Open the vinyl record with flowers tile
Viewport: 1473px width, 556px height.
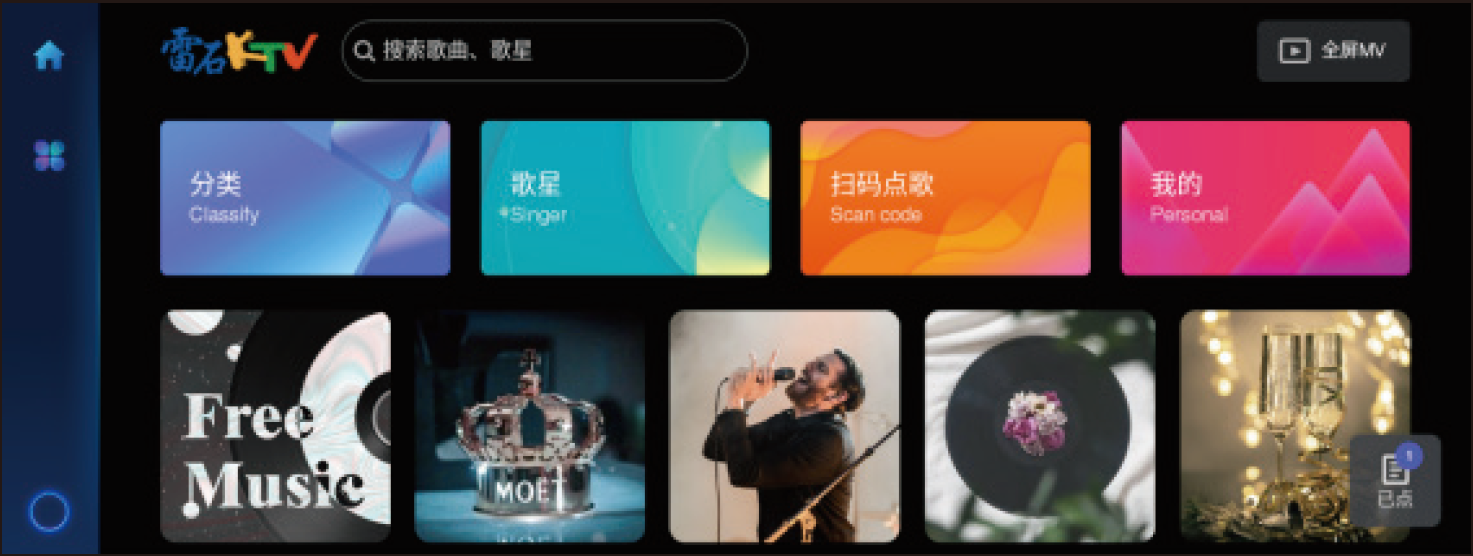(1040, 426)
